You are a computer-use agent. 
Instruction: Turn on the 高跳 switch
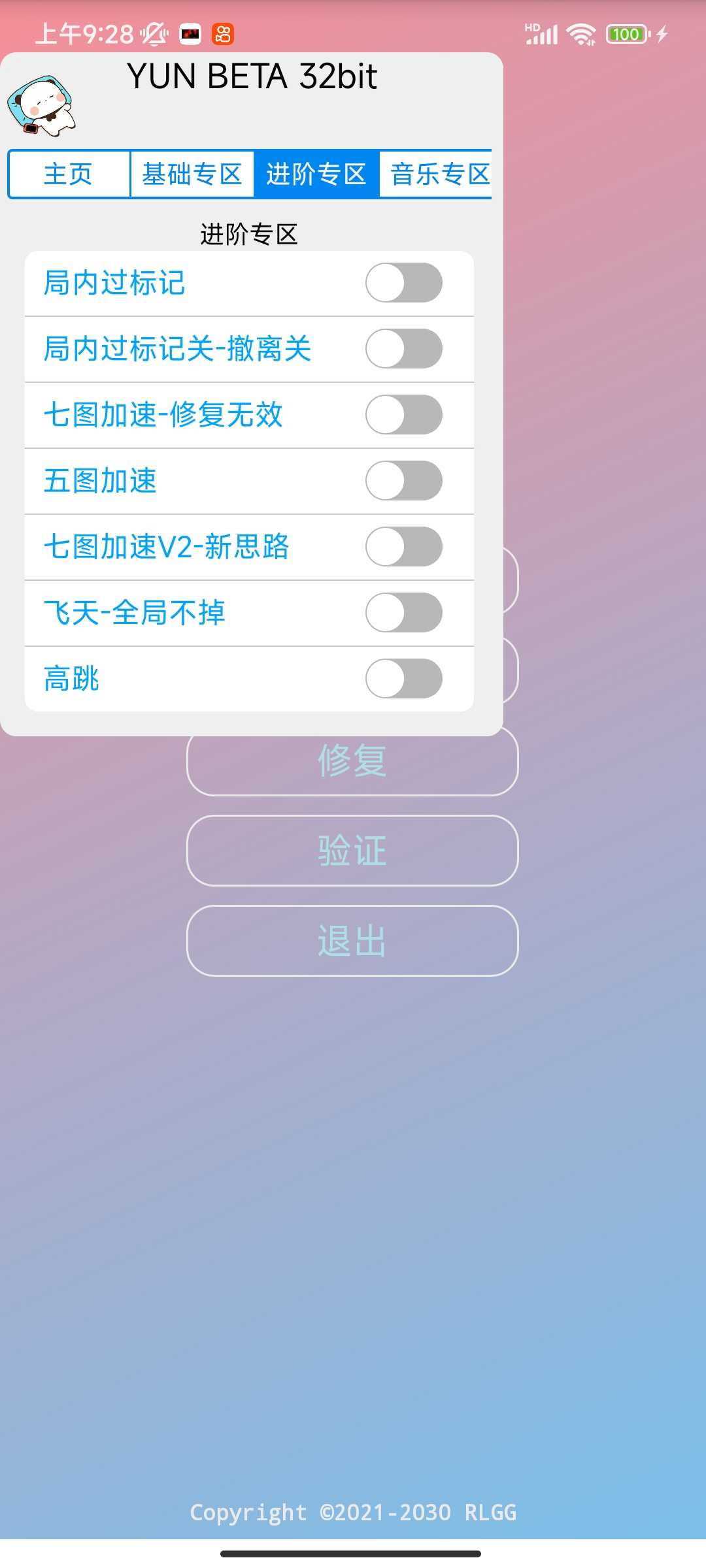pyautogui.click(x=403, y=679)
